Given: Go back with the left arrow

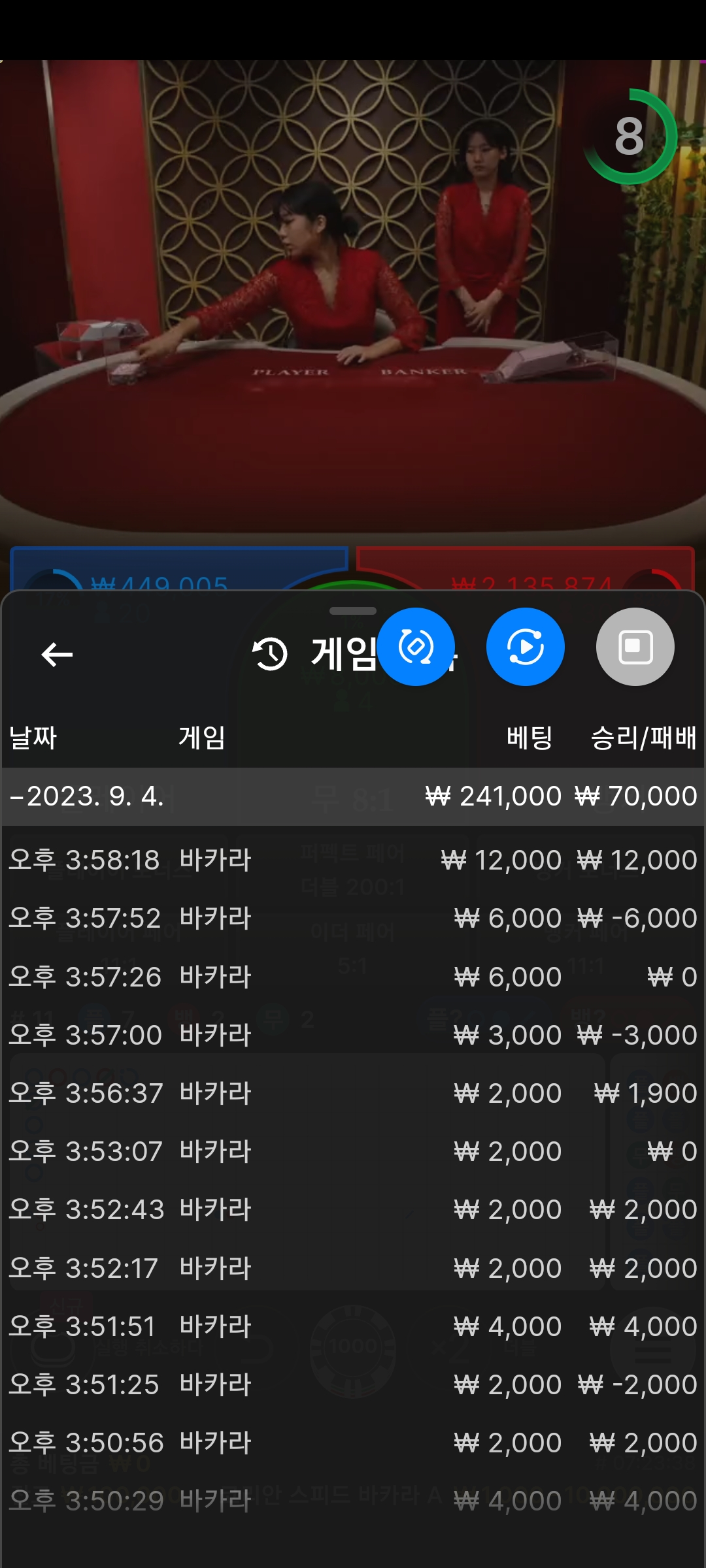Looking at the screenshot, I should 57,654.
